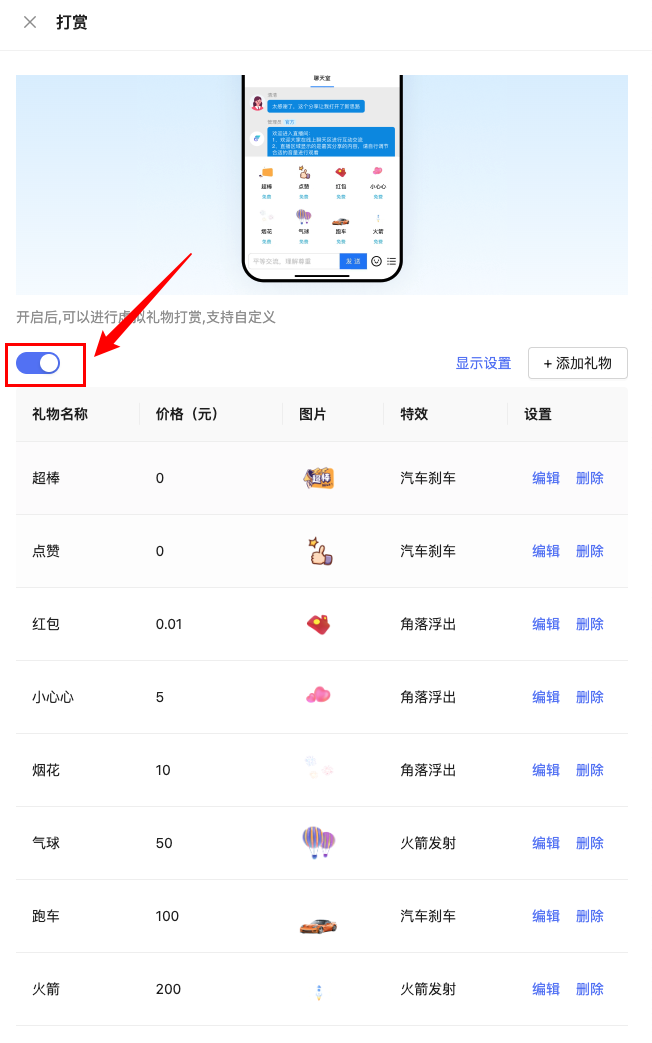Edit the 火箭 gift
Viewport: 652px width, 1043px height.
tap(546, 989)
